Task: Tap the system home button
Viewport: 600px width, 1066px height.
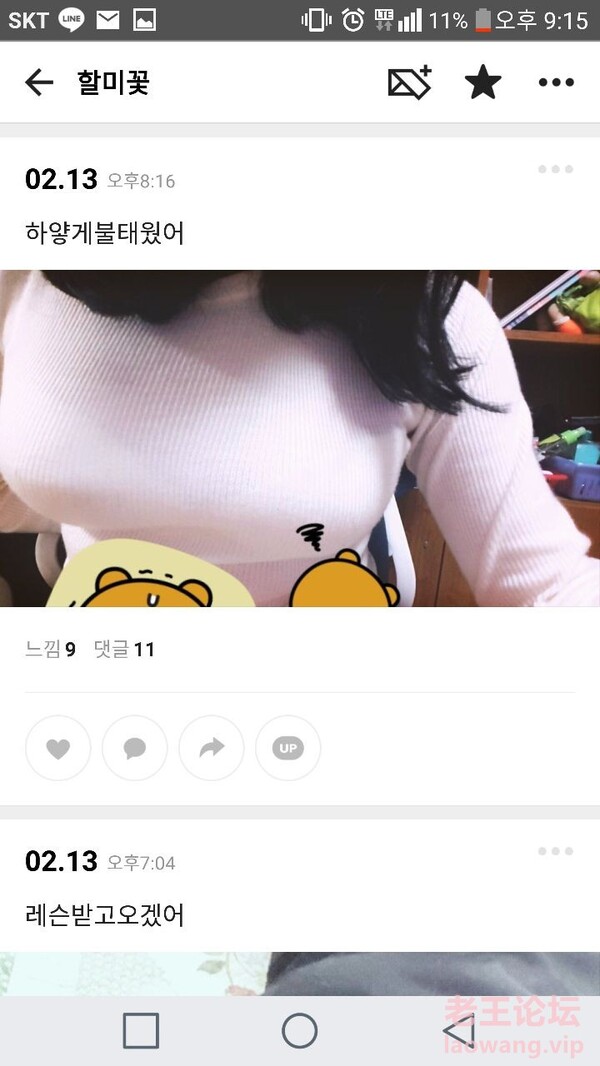Action: [x=300, y=1030]
